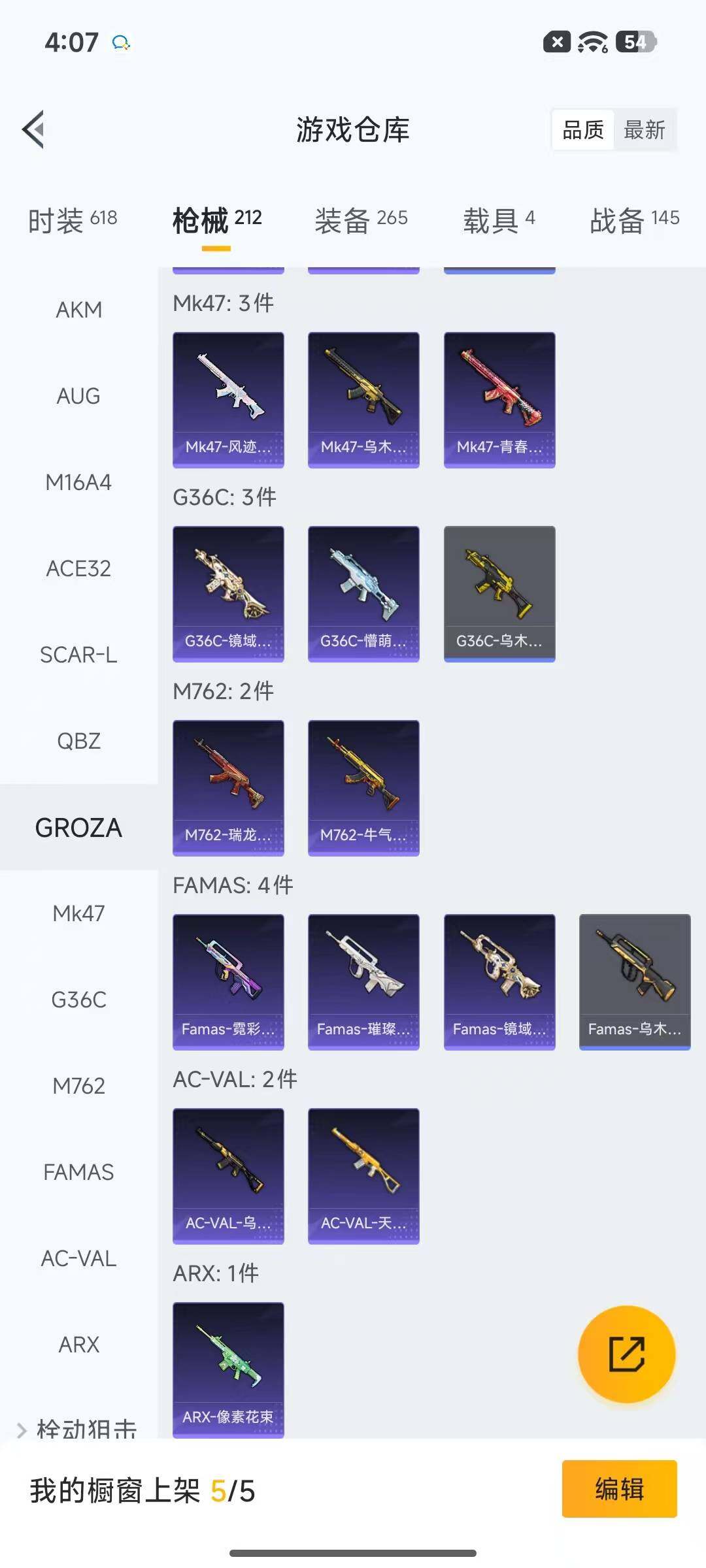Select AKM in the weapon sidebar
The width and height of the screenshot is (706, 1568).
pyautogui.click(x=78, y=310)
